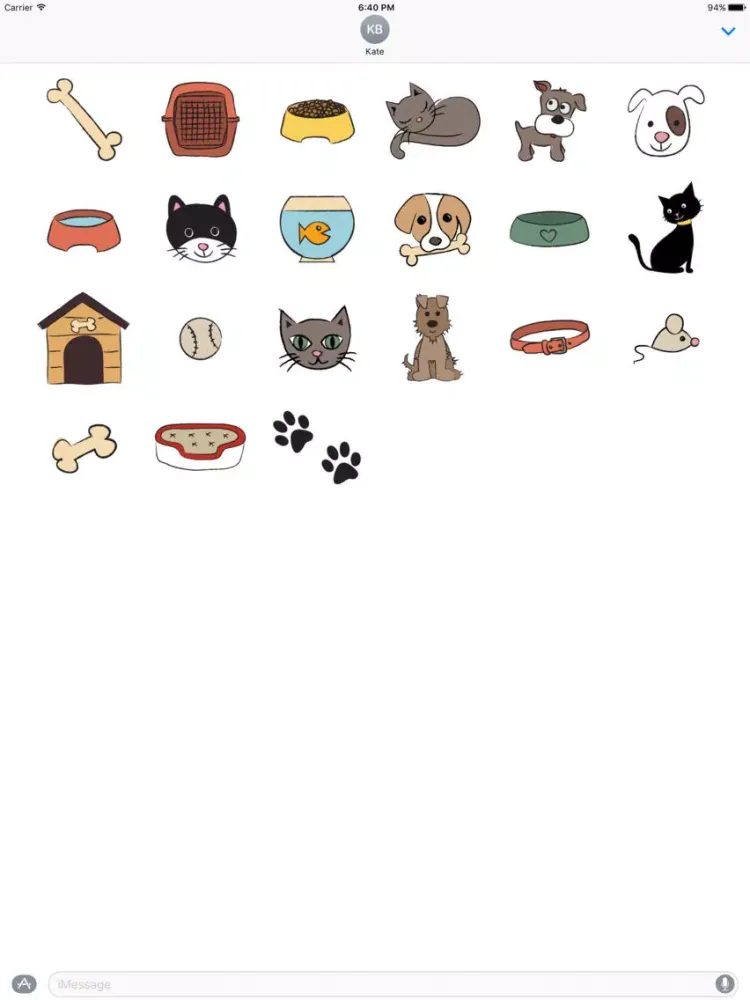Viewport: 750px width, 1000px height.
Task: Select the wooden dog house sticker
Action: 84,339
